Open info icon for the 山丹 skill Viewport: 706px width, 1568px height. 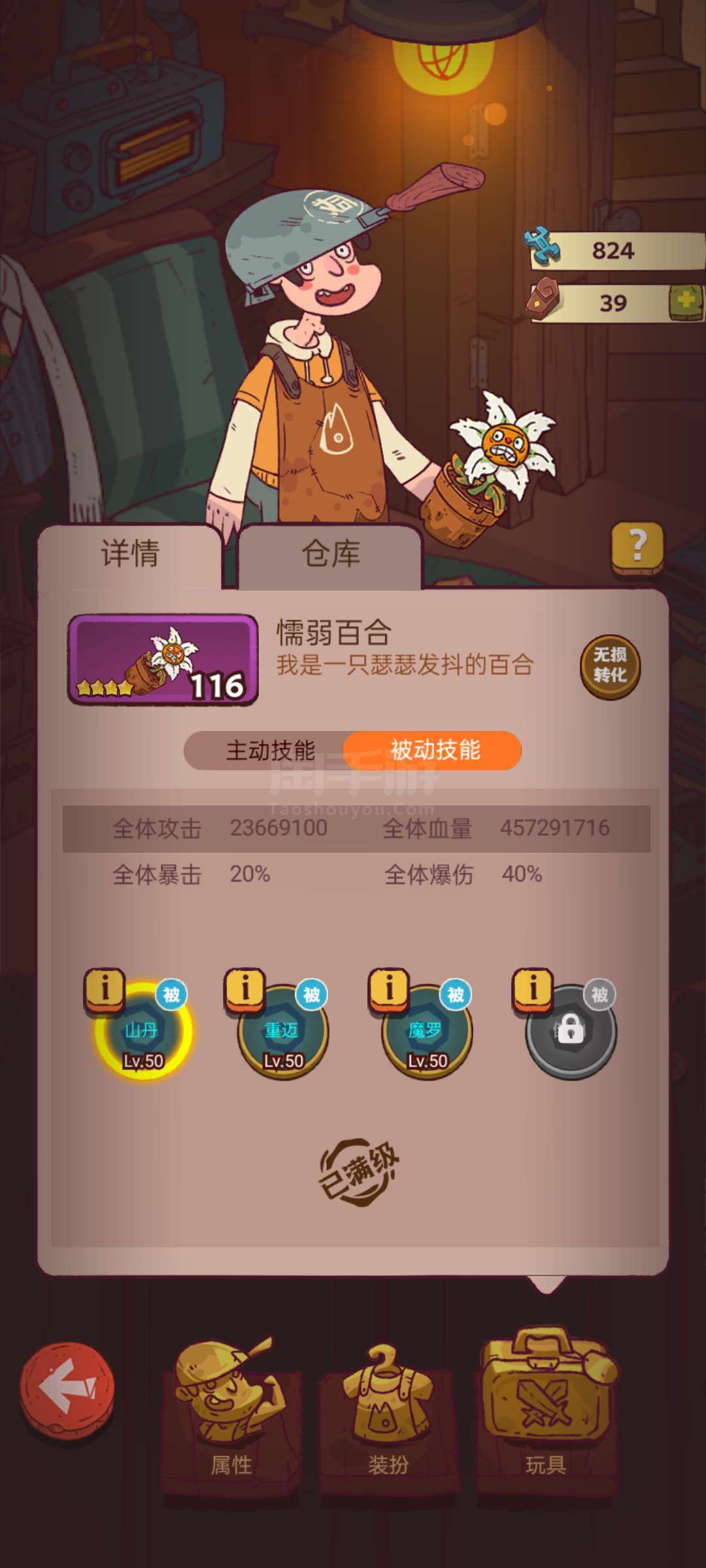(105, 989)
